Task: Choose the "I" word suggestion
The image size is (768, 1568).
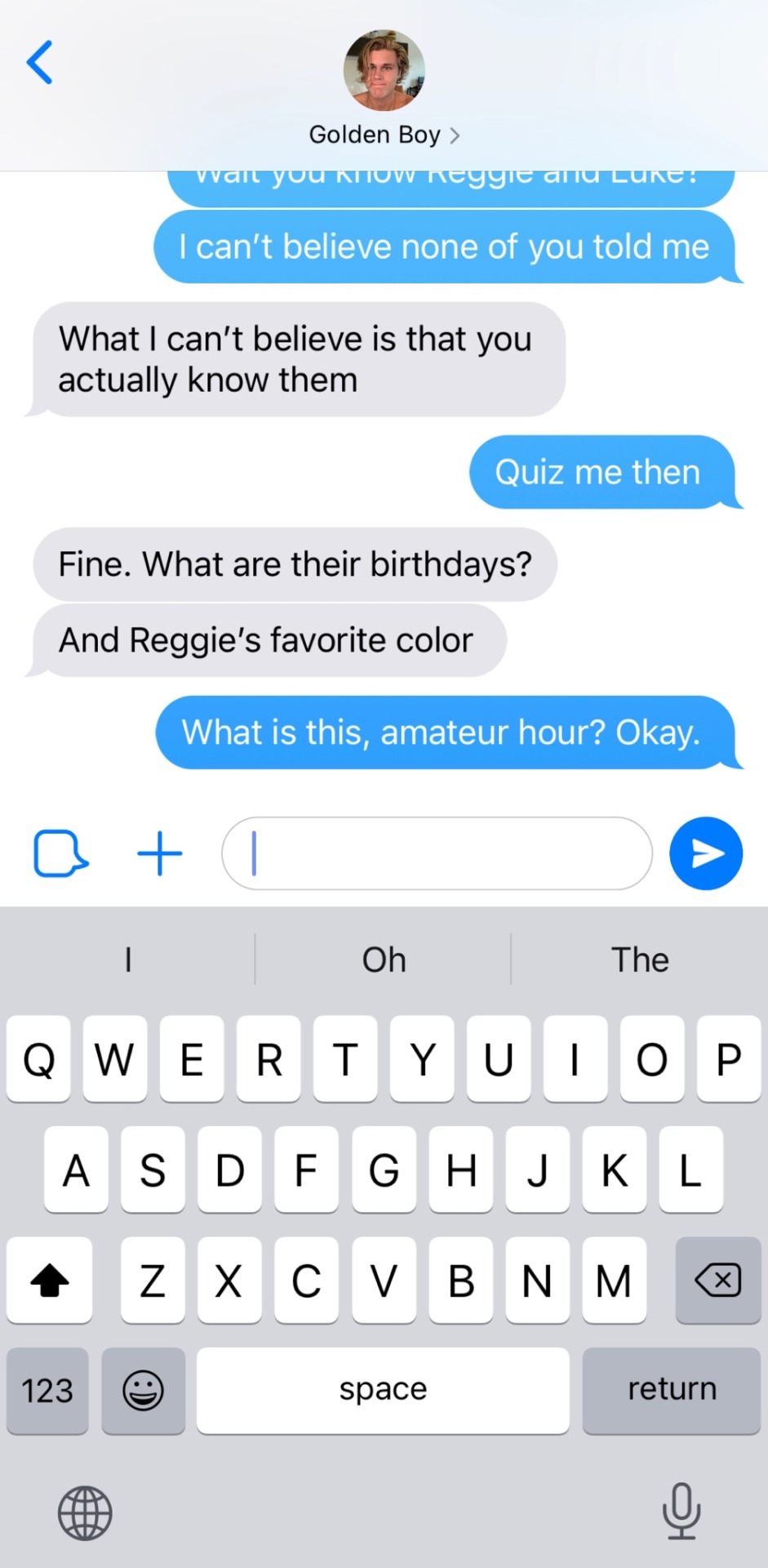Action: pyautogui.click(x=128, y=960)
